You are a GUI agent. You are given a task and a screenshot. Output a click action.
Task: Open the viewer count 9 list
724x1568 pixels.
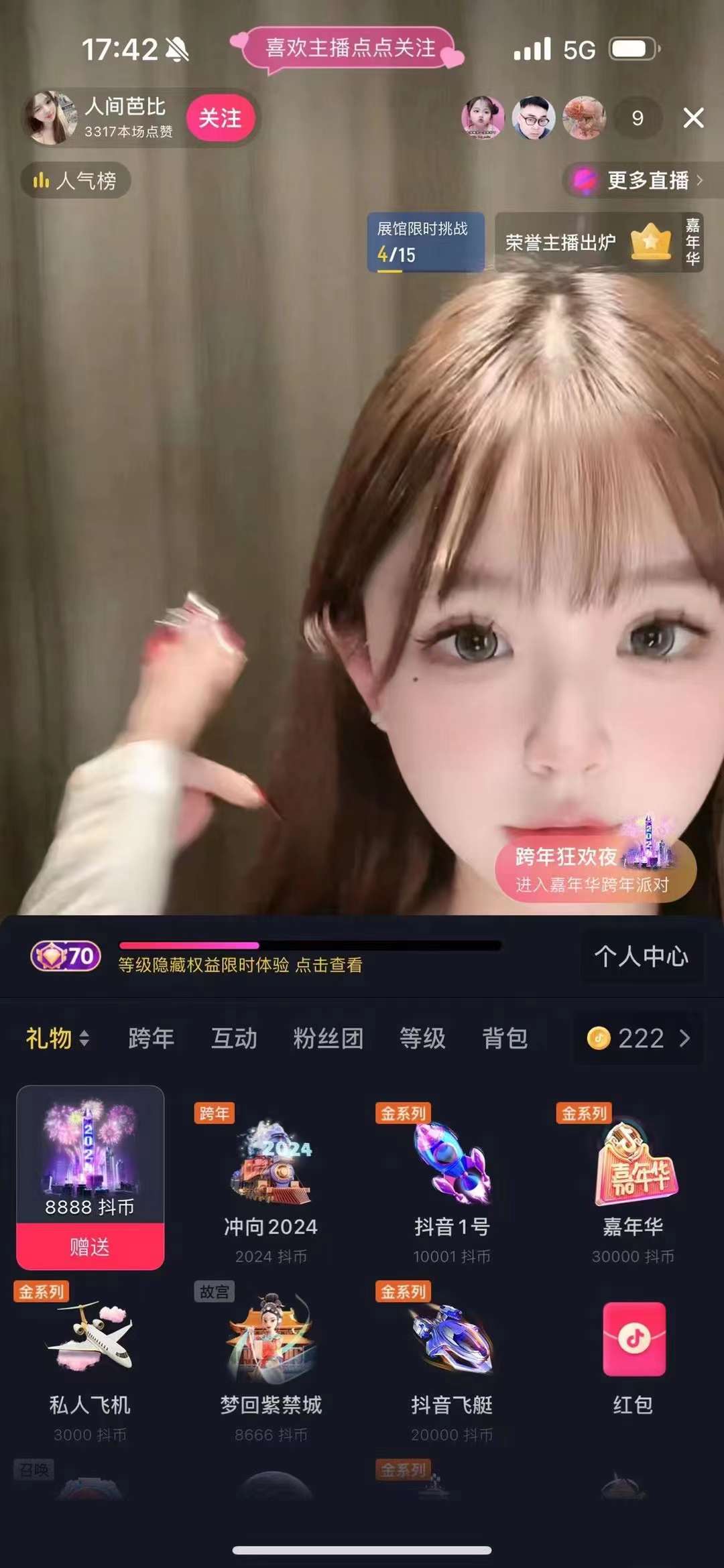638,118
